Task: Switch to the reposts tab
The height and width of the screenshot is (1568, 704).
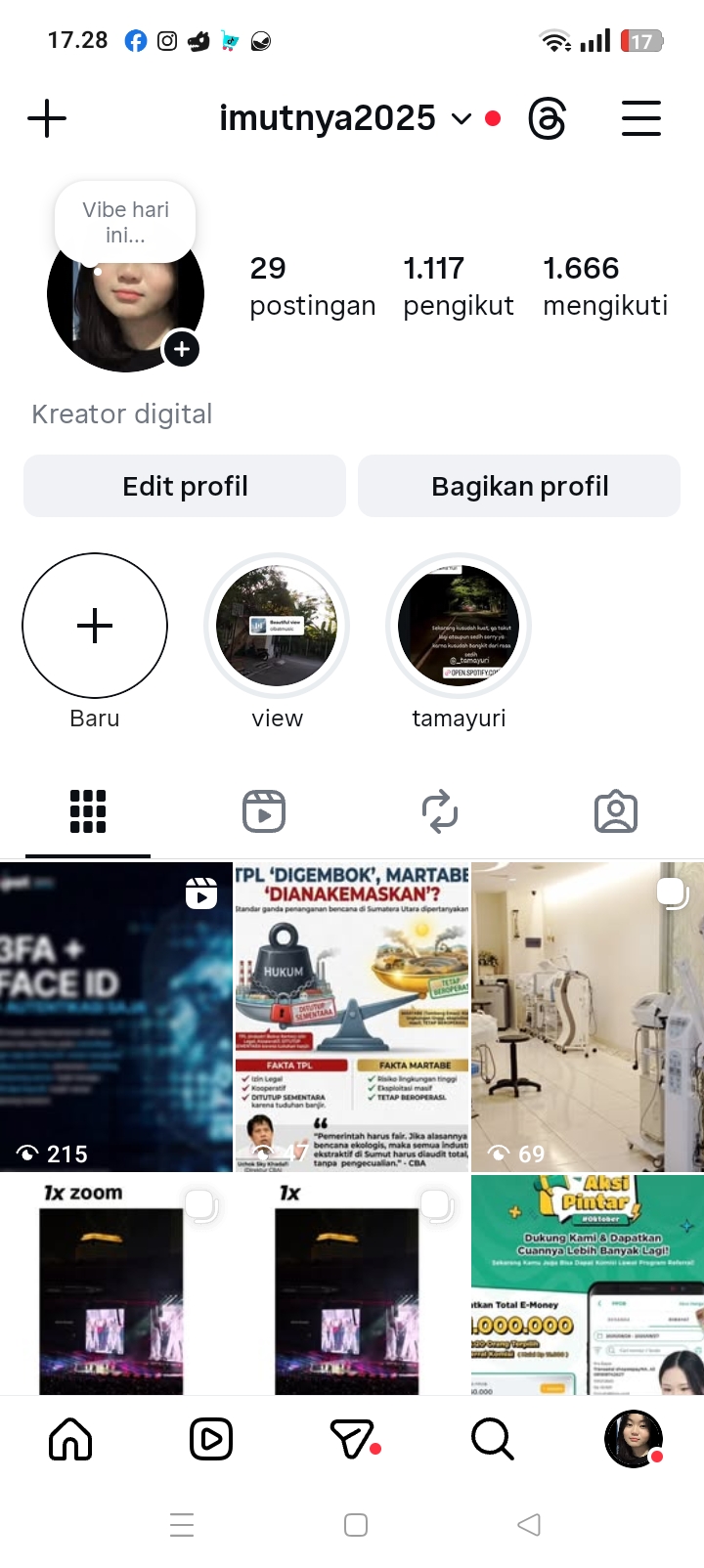Action: tap(440, 811)
